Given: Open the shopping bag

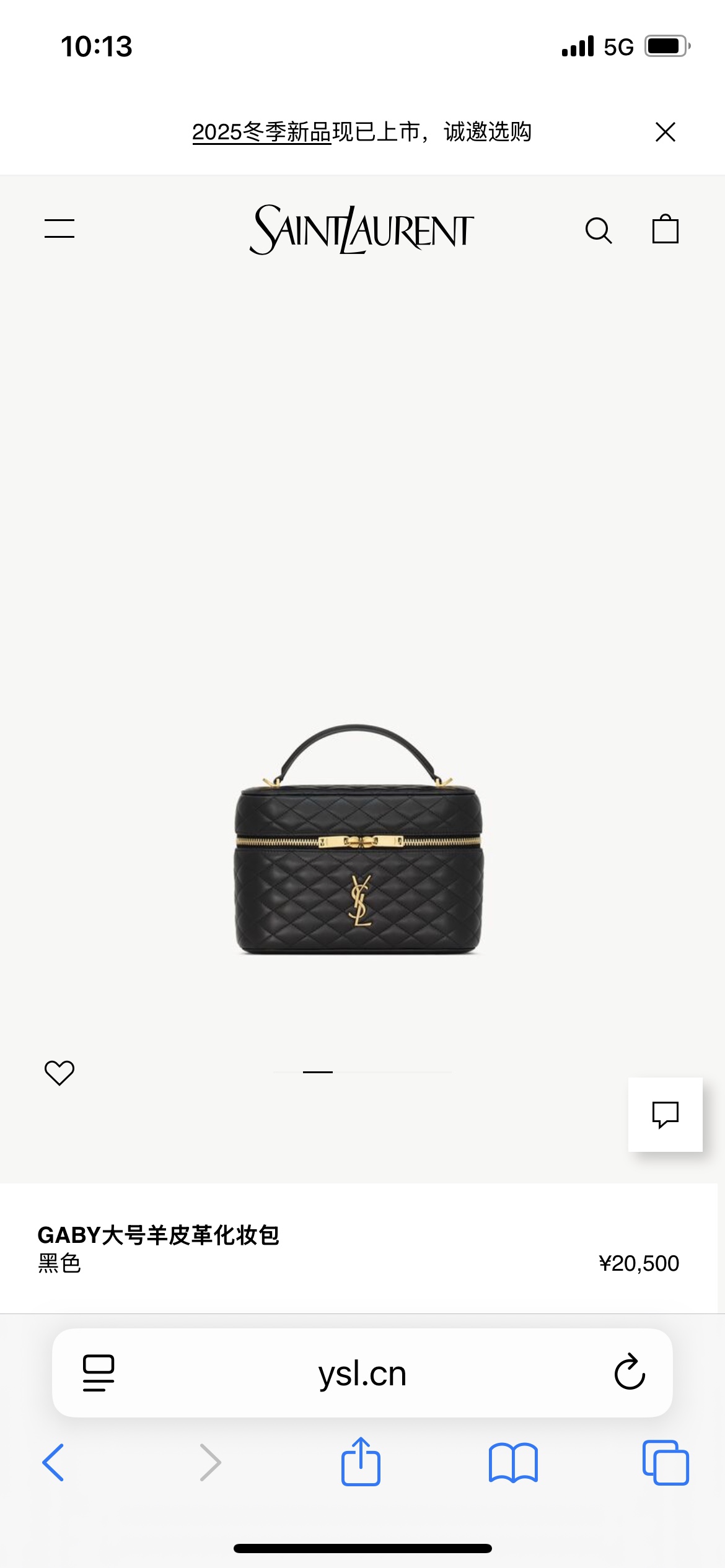Looking at the screenshot, I should (x=665, y=229).
